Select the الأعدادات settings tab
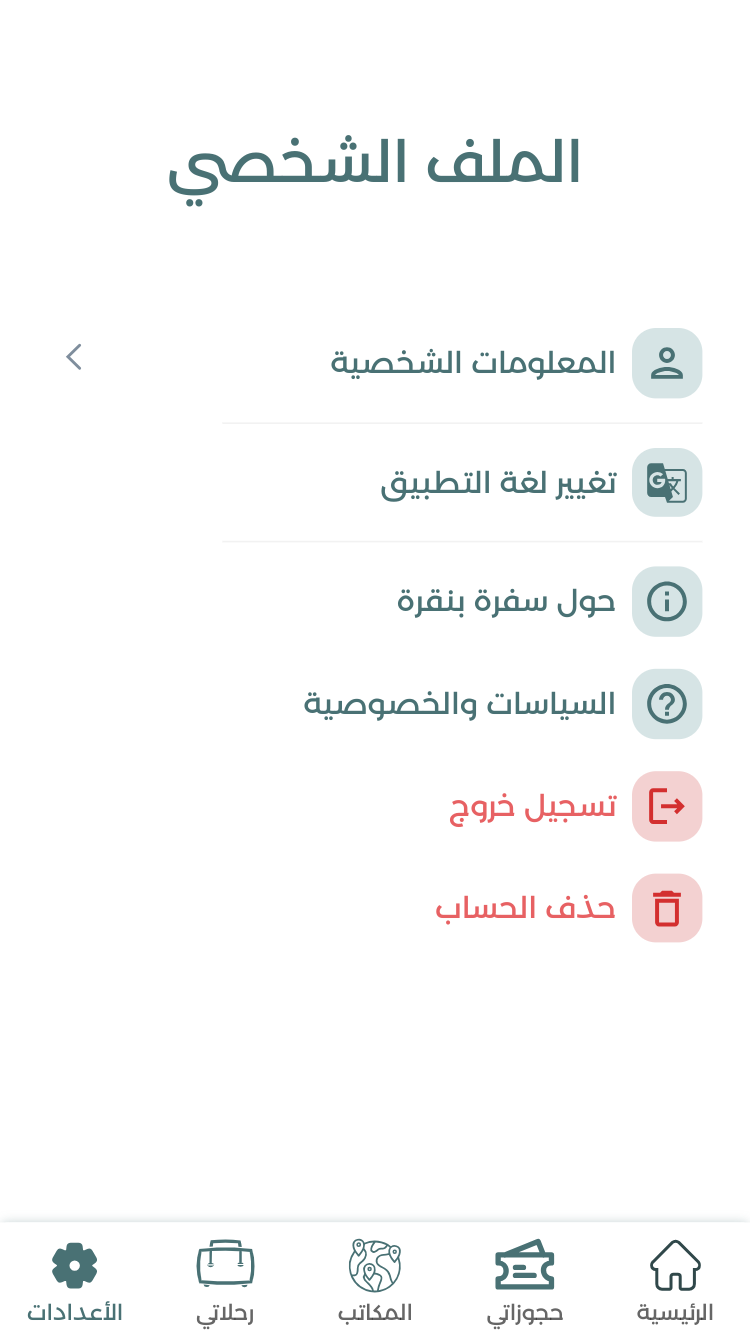The image size is (750, 1334). 75,1283
